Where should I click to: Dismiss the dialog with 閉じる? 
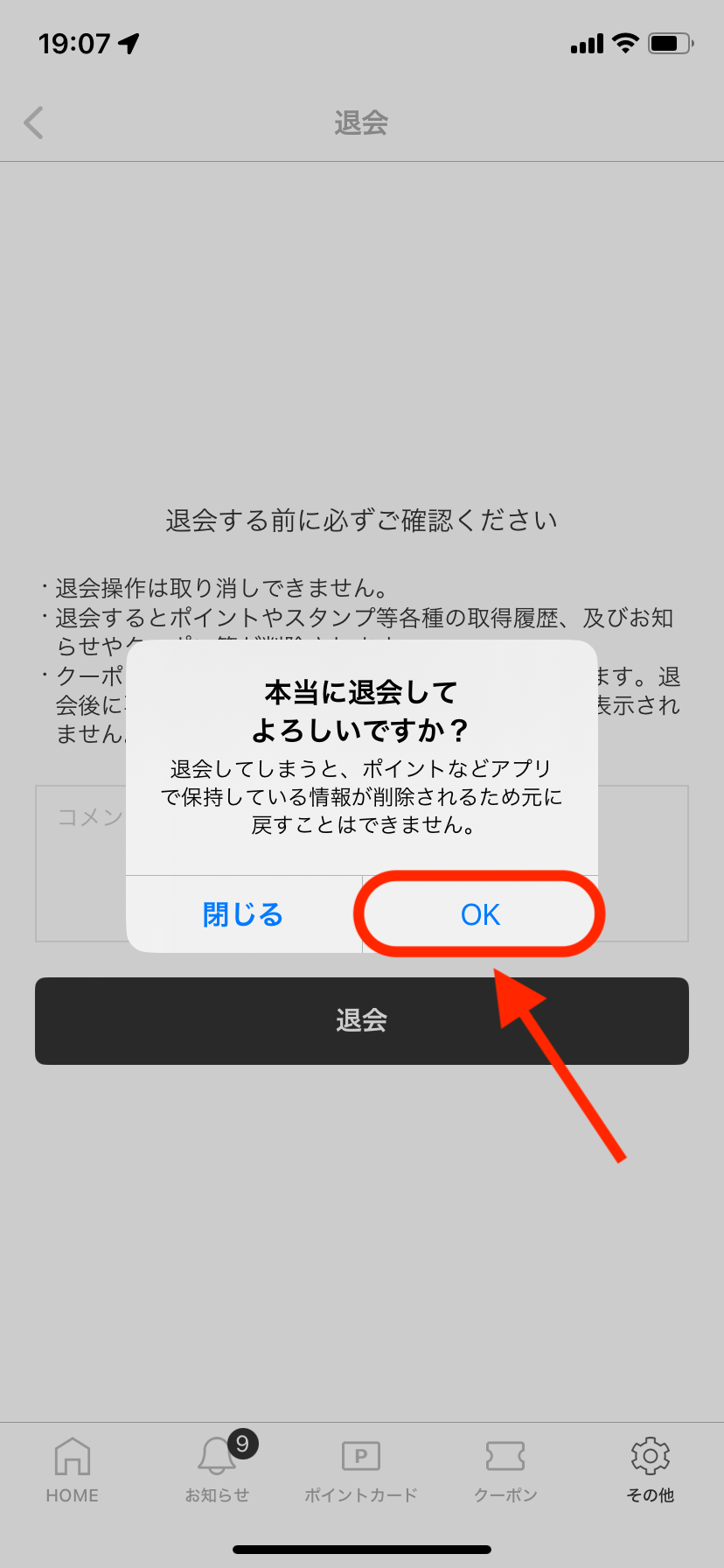243,914
